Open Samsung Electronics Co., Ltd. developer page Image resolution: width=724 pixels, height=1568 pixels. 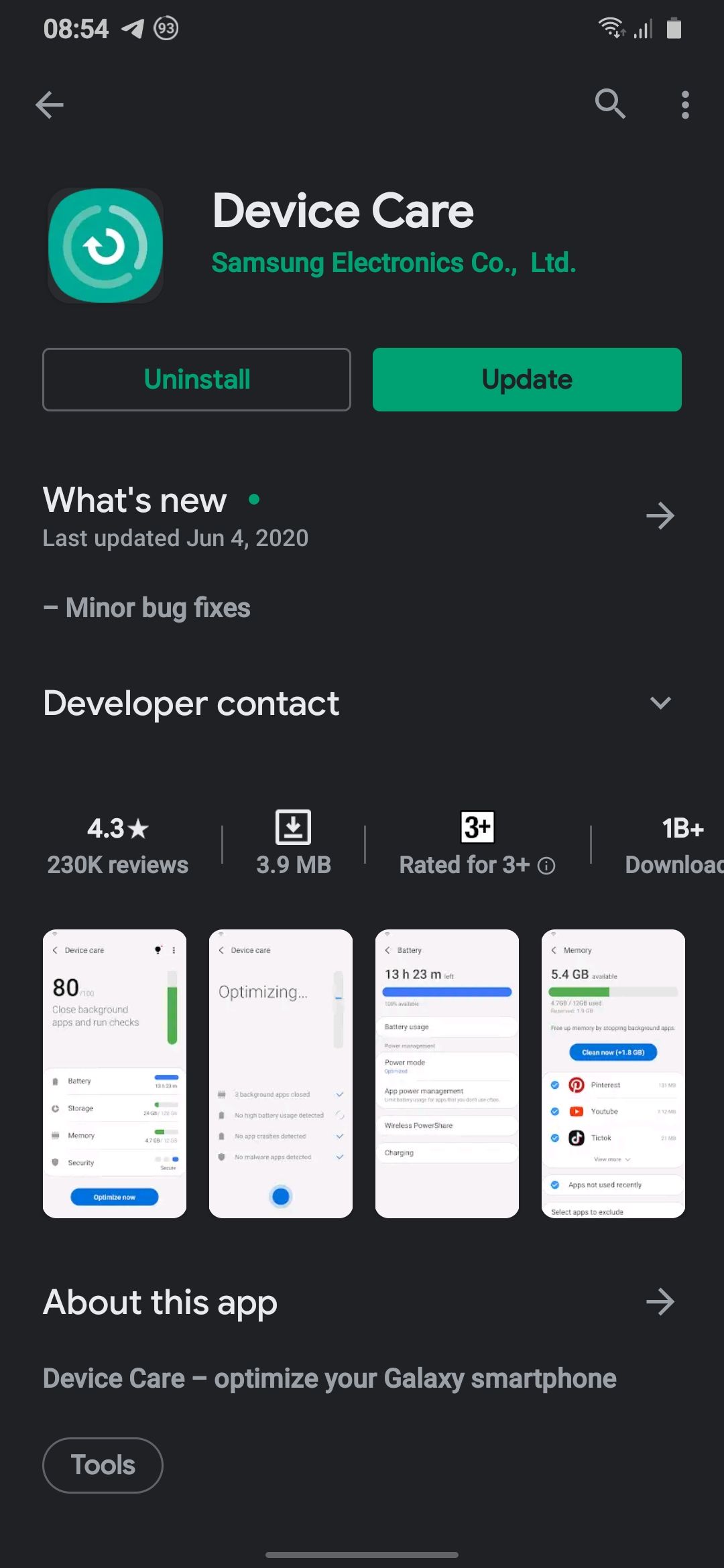pos(394,263)
